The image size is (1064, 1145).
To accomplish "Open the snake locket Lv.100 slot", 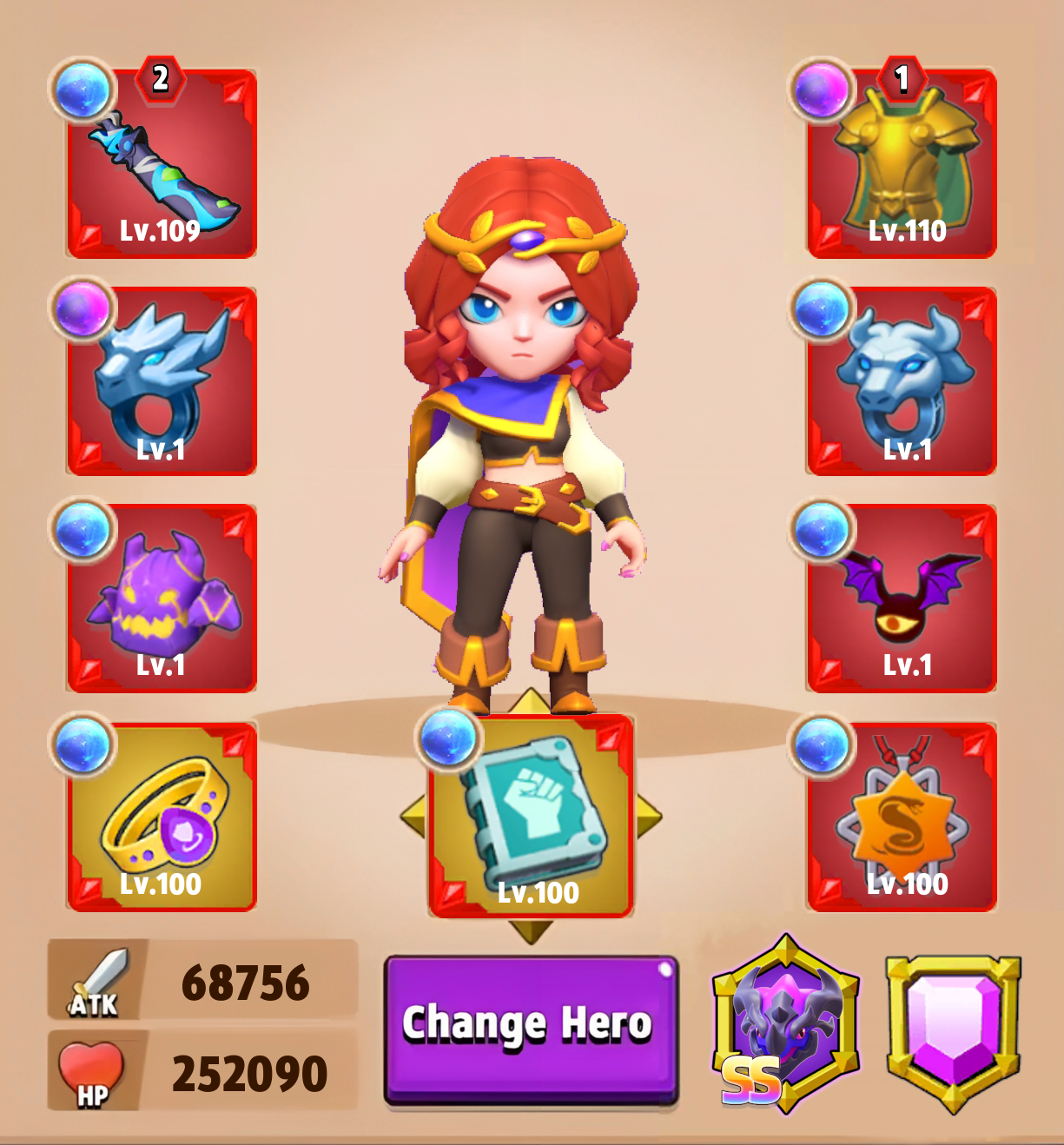I will point(902,817).
